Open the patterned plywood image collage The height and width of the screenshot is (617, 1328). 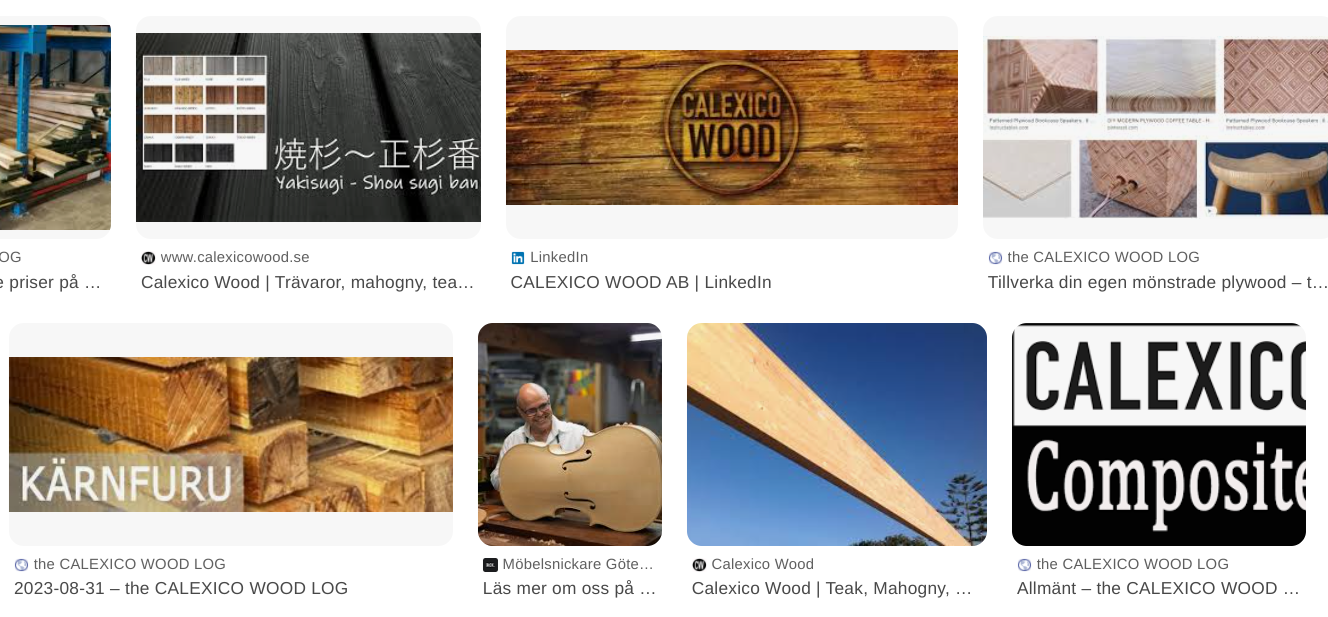1156,127
